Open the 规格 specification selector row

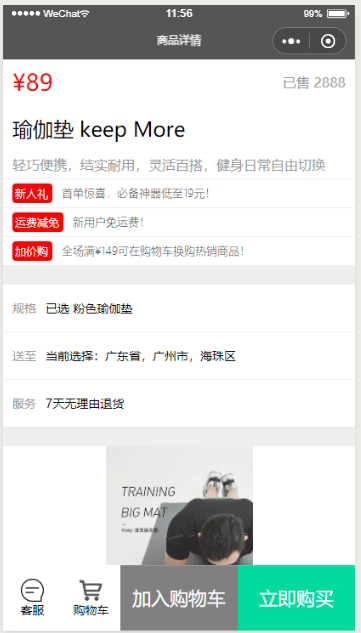coord(179,309)
